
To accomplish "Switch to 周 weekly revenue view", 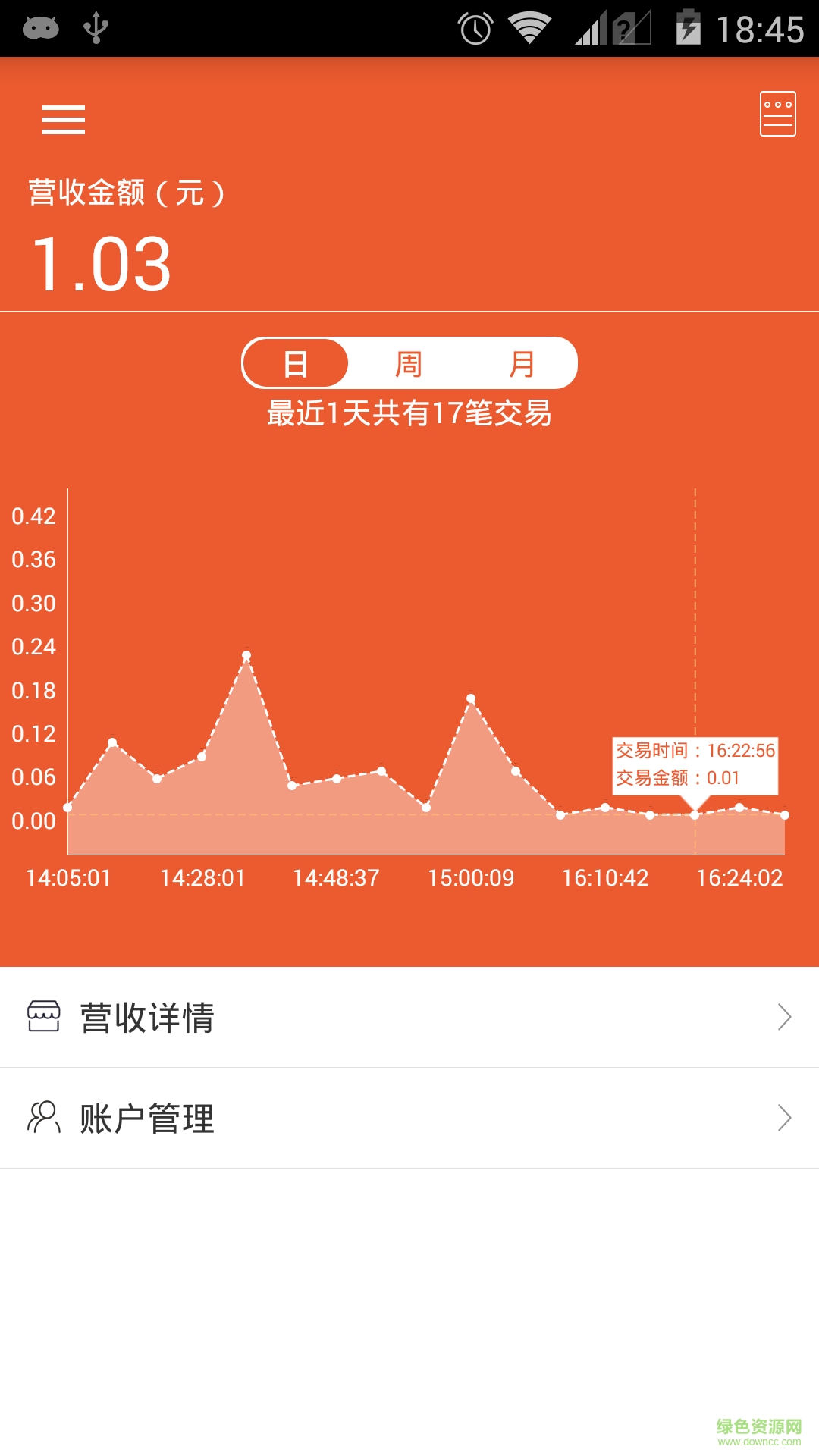I will pos(409,364).
